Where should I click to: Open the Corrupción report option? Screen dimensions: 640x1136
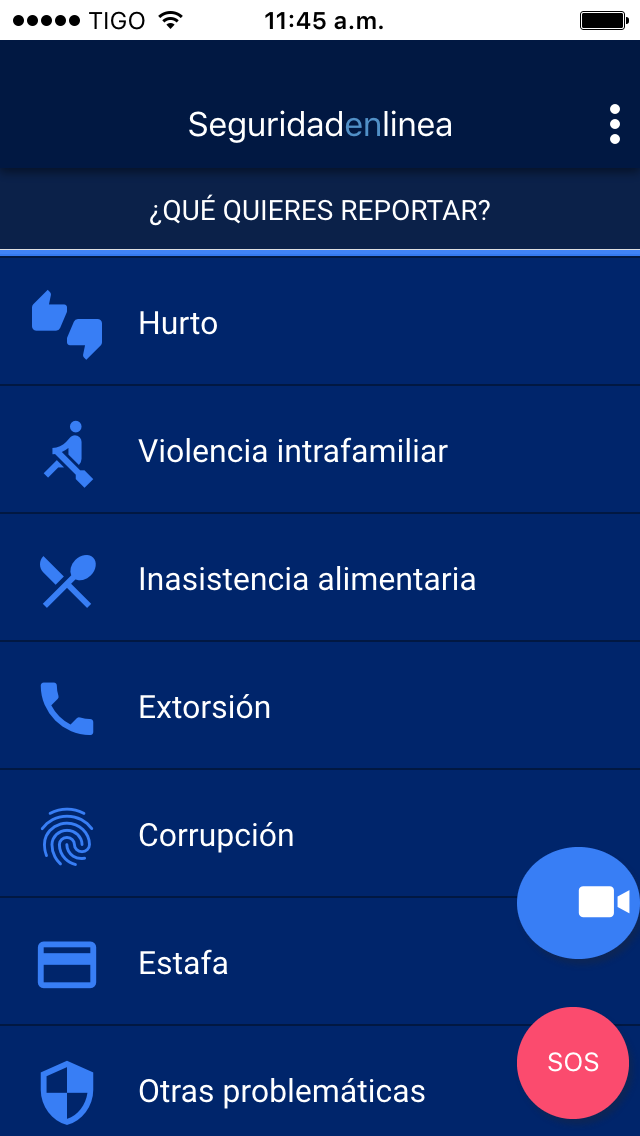tap(320, 834)
